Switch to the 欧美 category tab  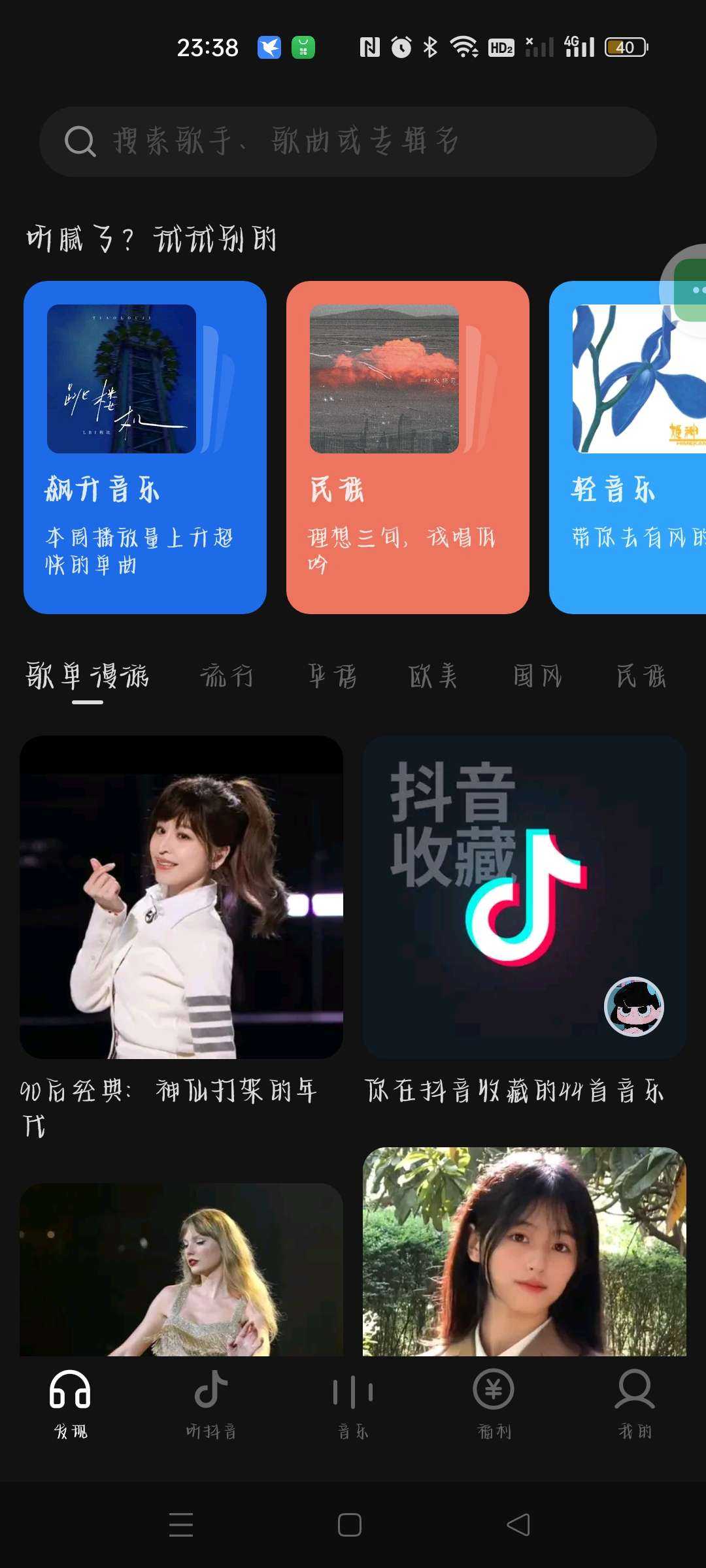[x=433, y=676]
